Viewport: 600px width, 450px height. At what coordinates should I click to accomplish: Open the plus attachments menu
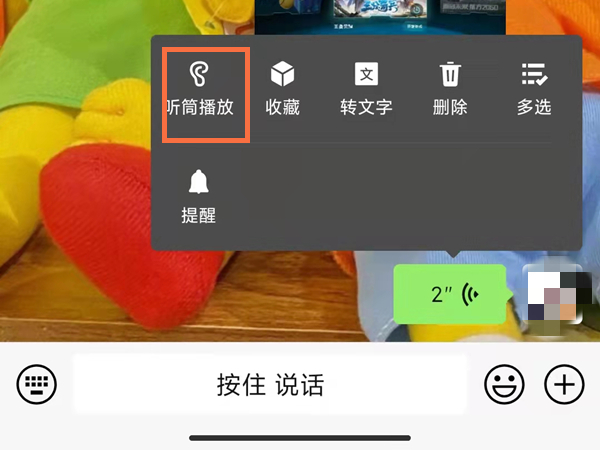click(563, 384)
